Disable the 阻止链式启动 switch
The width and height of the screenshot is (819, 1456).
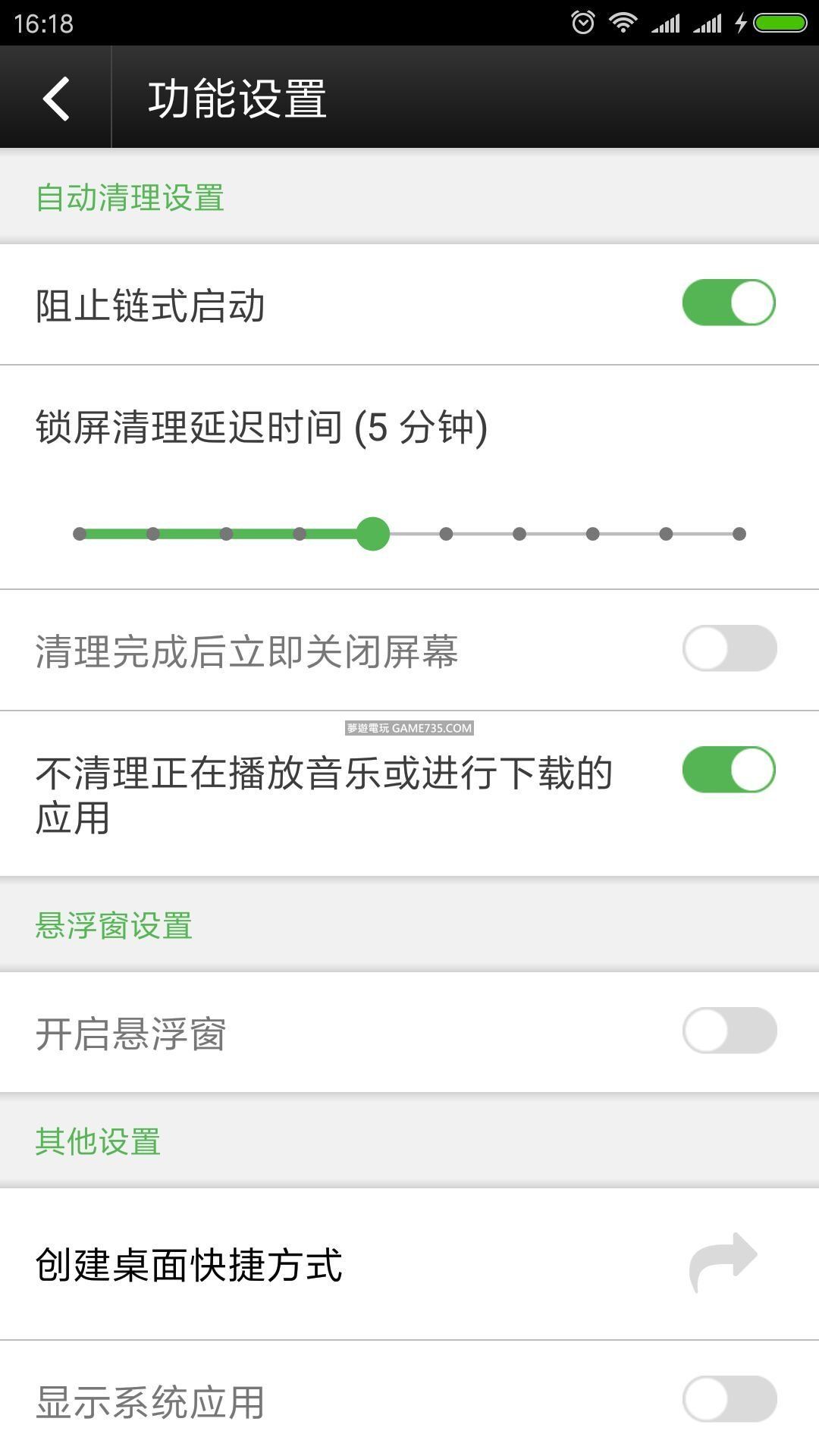[729, 303]
